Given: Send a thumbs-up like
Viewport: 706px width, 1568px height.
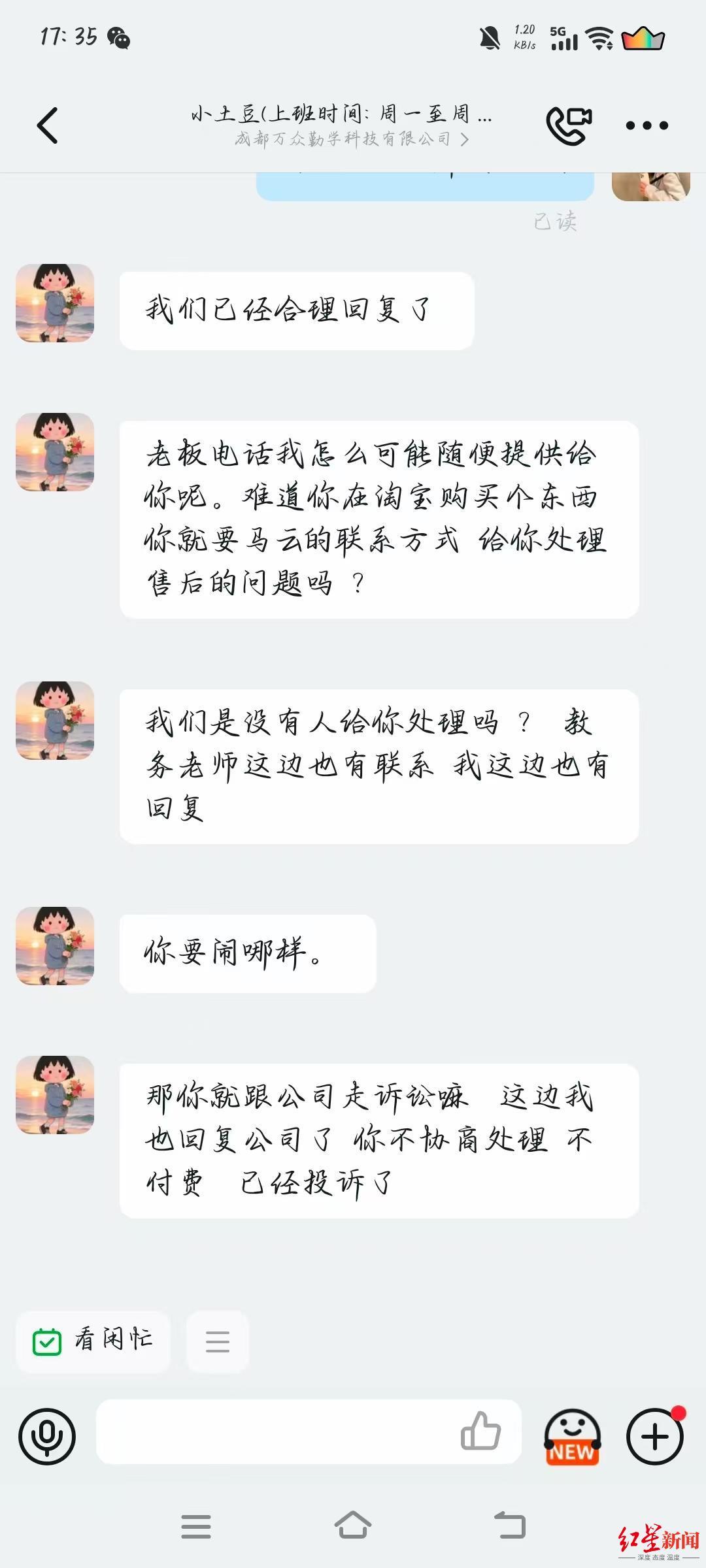Looking at the screenshot, I should coord(480,1431).
